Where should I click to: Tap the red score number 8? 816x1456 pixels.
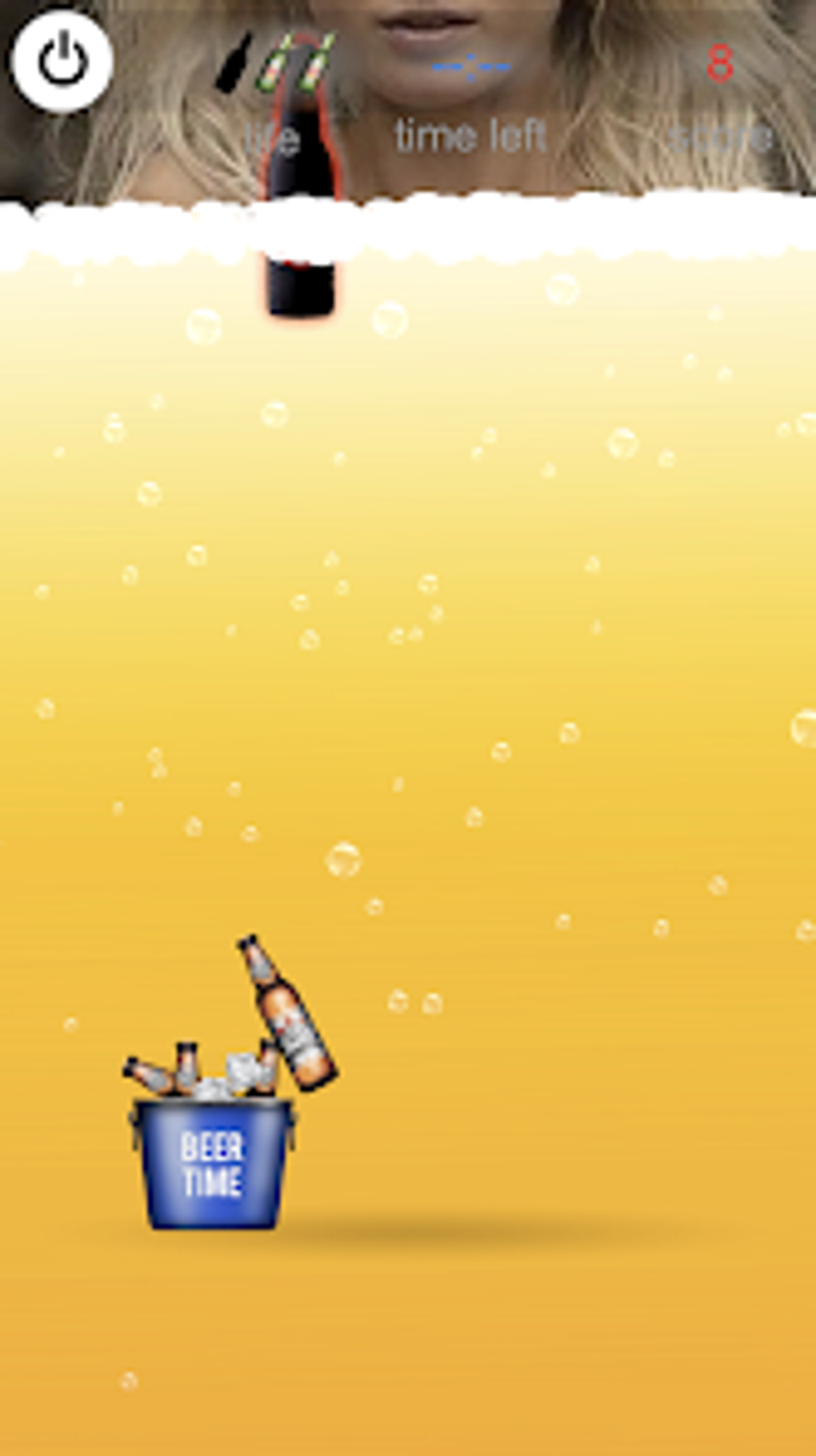click(720, 62)
